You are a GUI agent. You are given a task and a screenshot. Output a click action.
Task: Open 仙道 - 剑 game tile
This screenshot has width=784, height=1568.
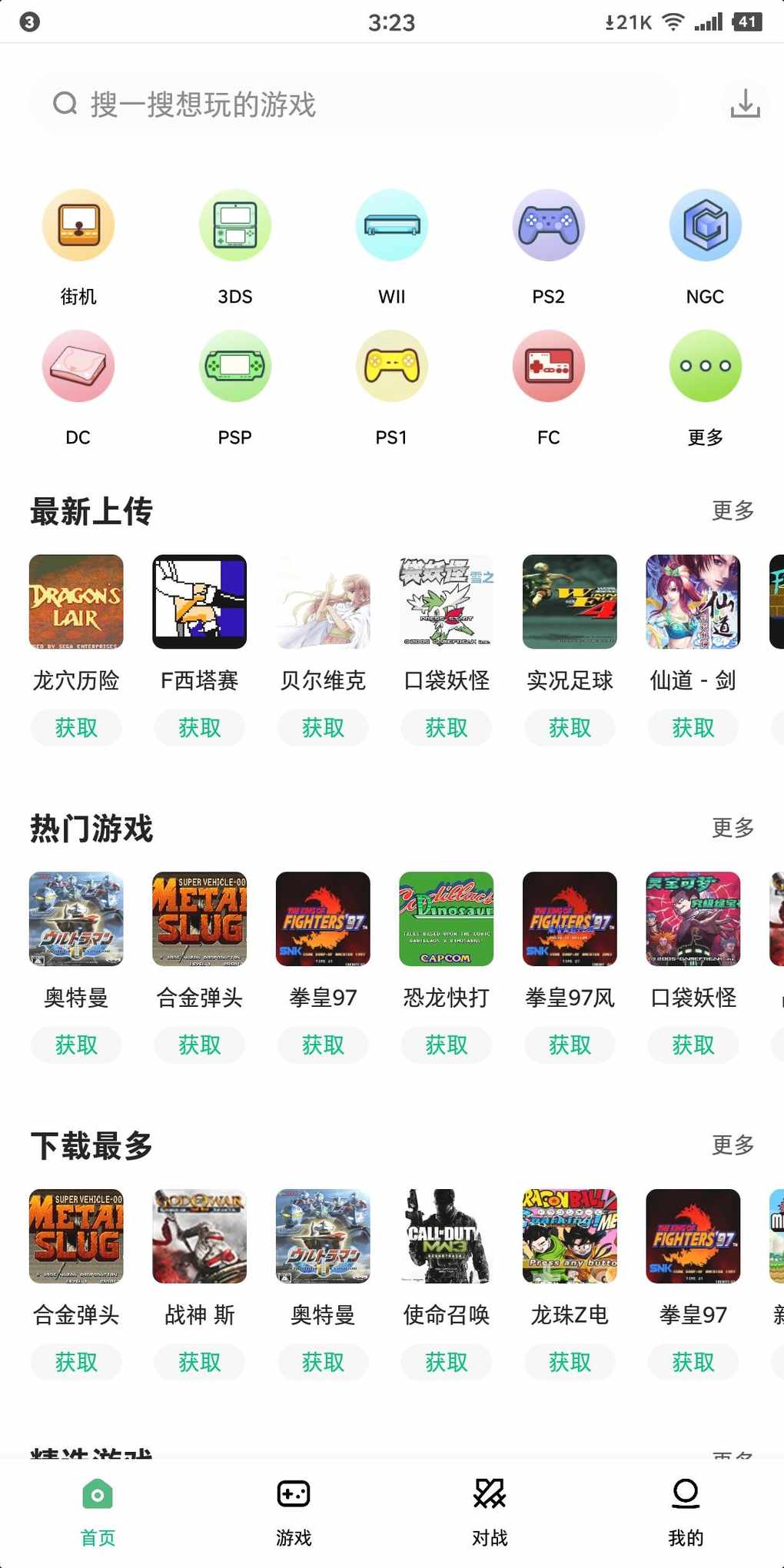point(693,602)
